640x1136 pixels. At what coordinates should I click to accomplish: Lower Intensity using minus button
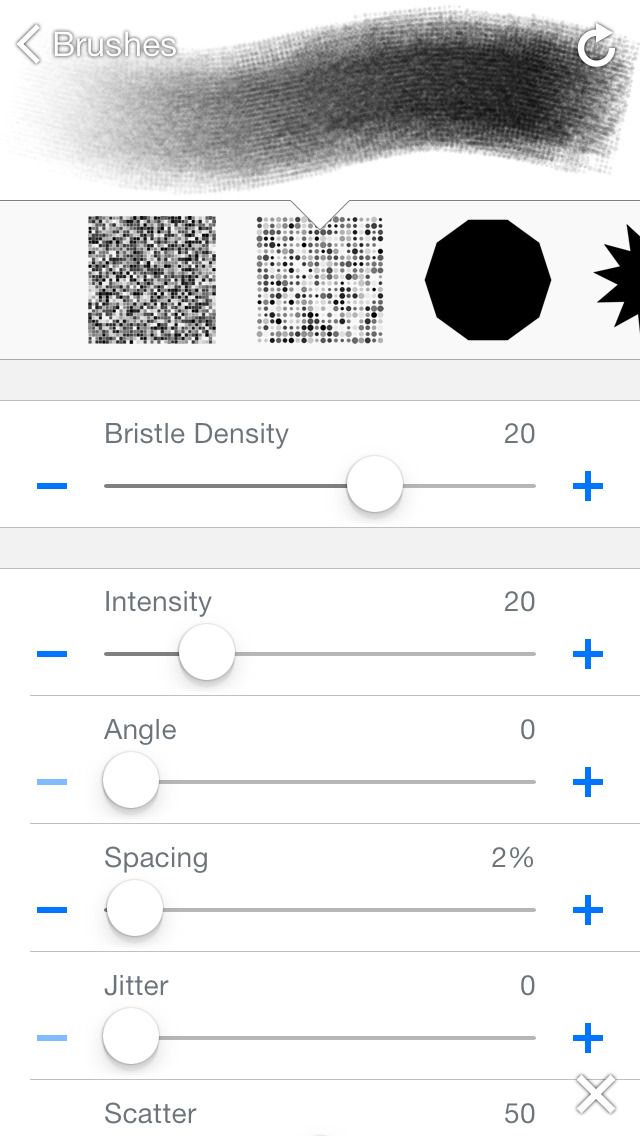click(x=52, y=654)
